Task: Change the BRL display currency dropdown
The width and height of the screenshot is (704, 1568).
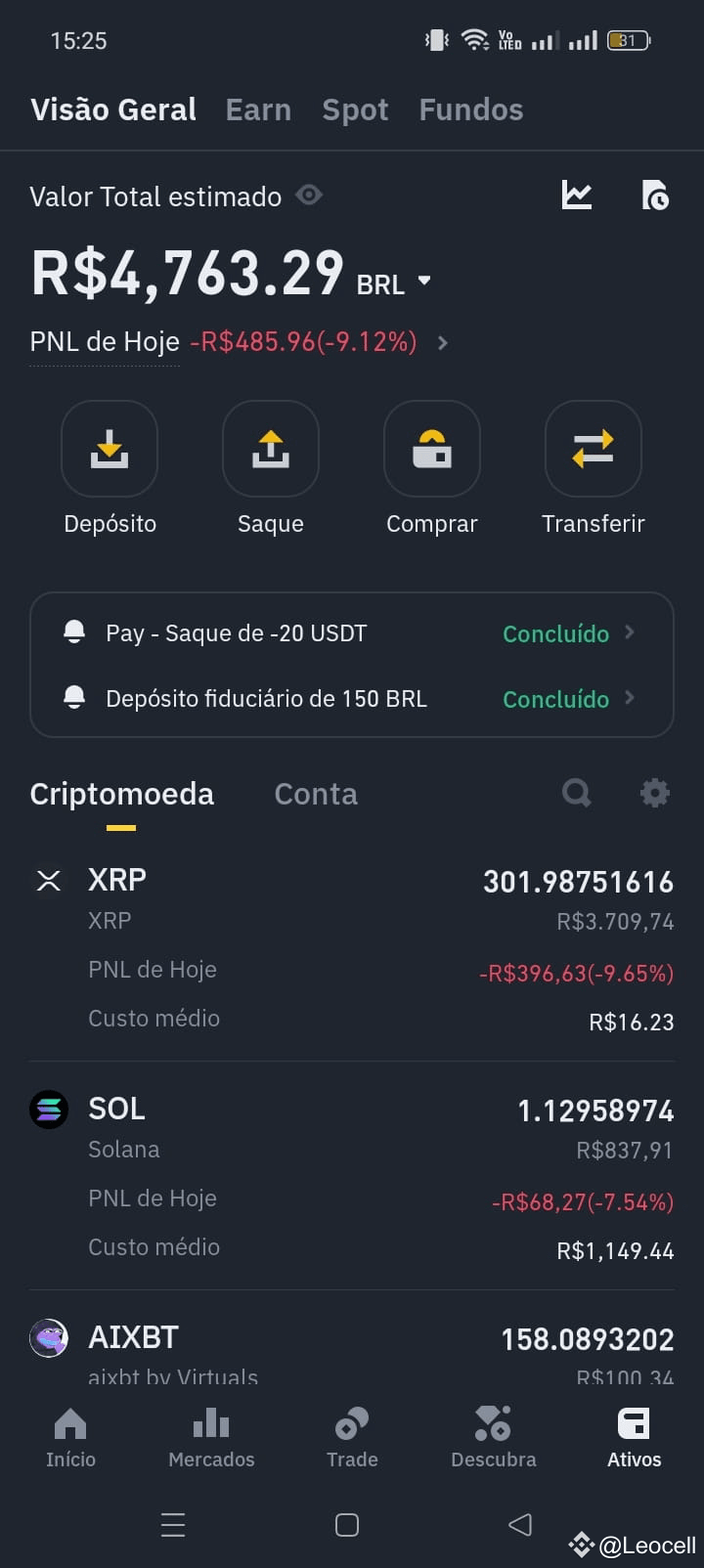Action: 394,283
